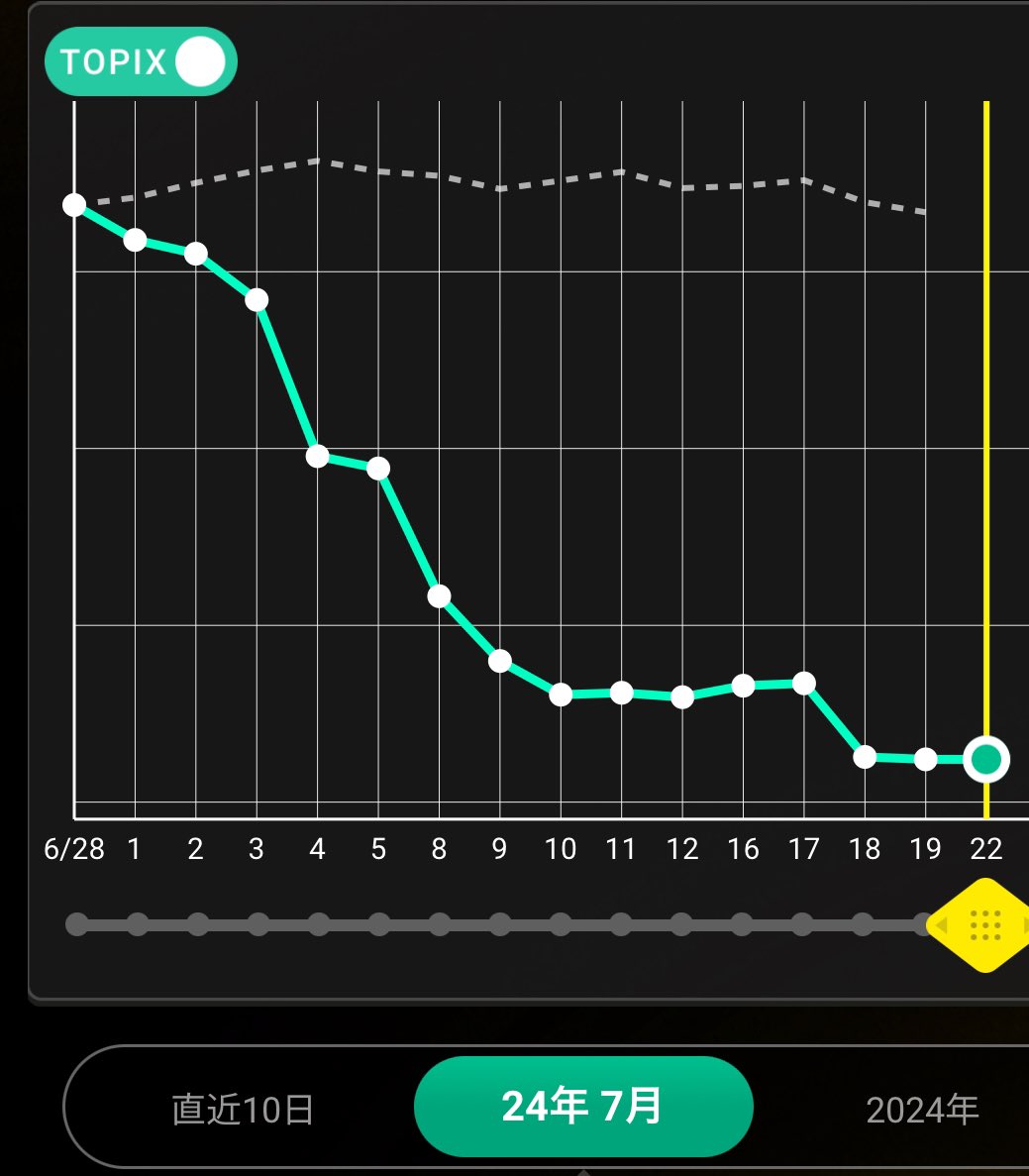Click the July 4 data point marker

[x=317, y=456]
